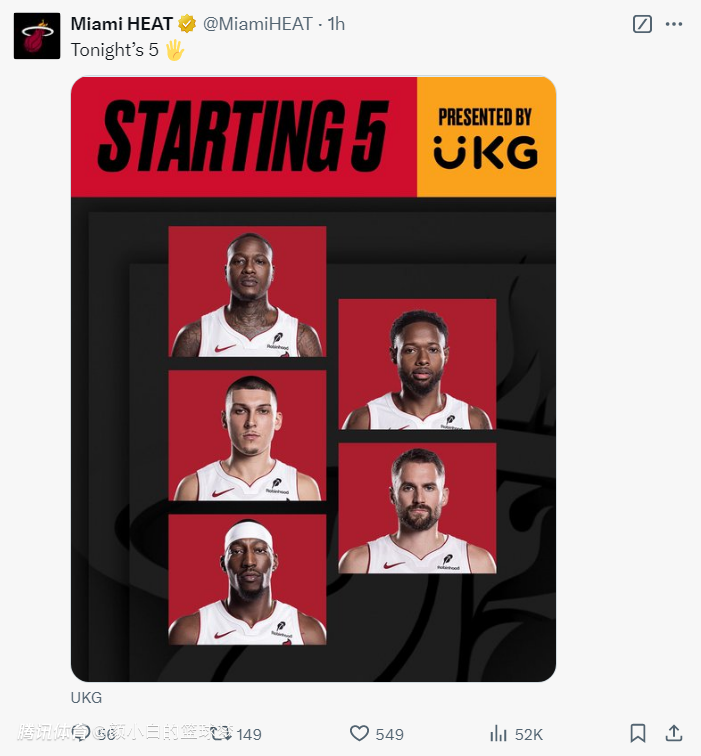Open the tweet overflow menu
Image resolution: width=701 pixels, height=756 pixels.
tap(674, 24)
